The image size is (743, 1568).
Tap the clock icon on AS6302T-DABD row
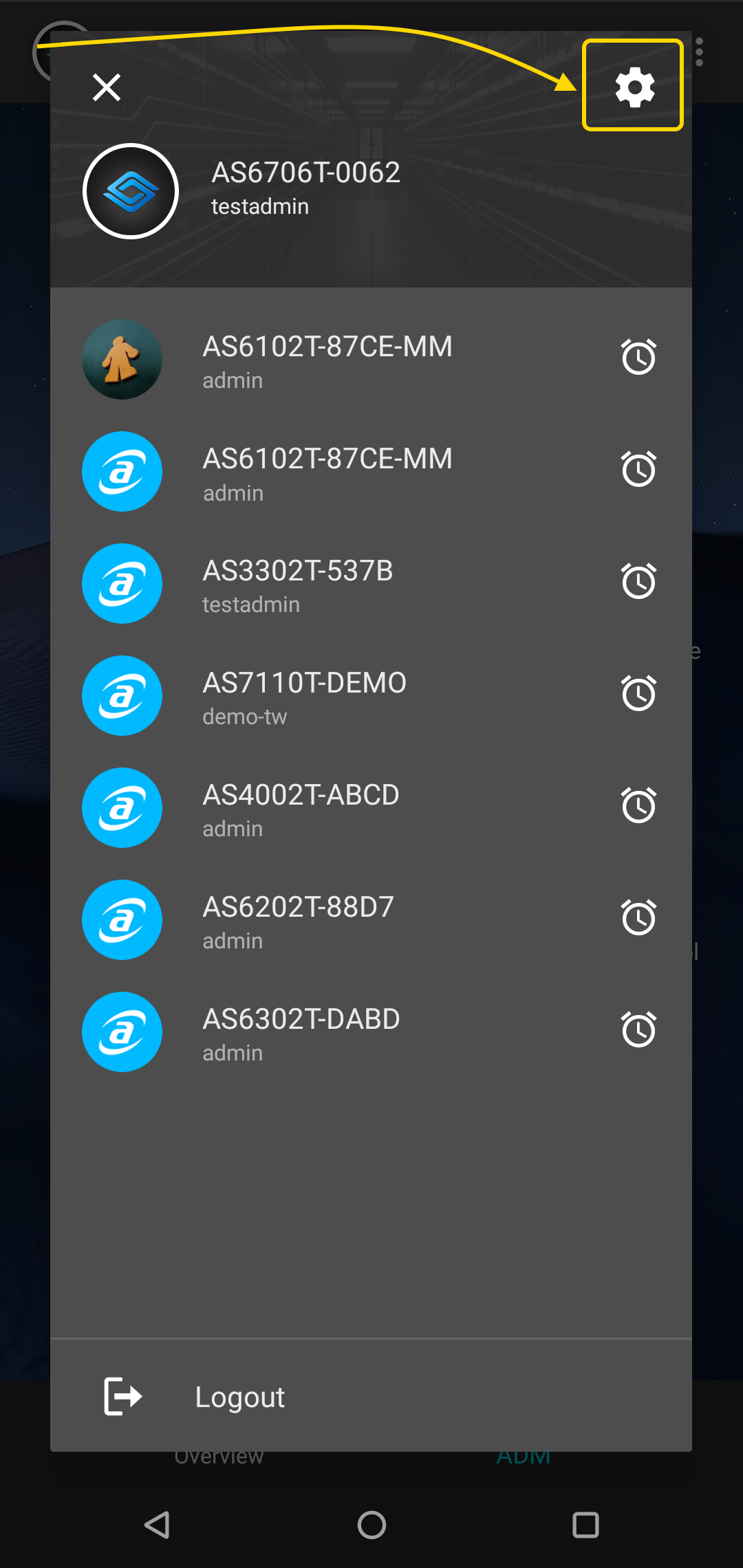638,1030
